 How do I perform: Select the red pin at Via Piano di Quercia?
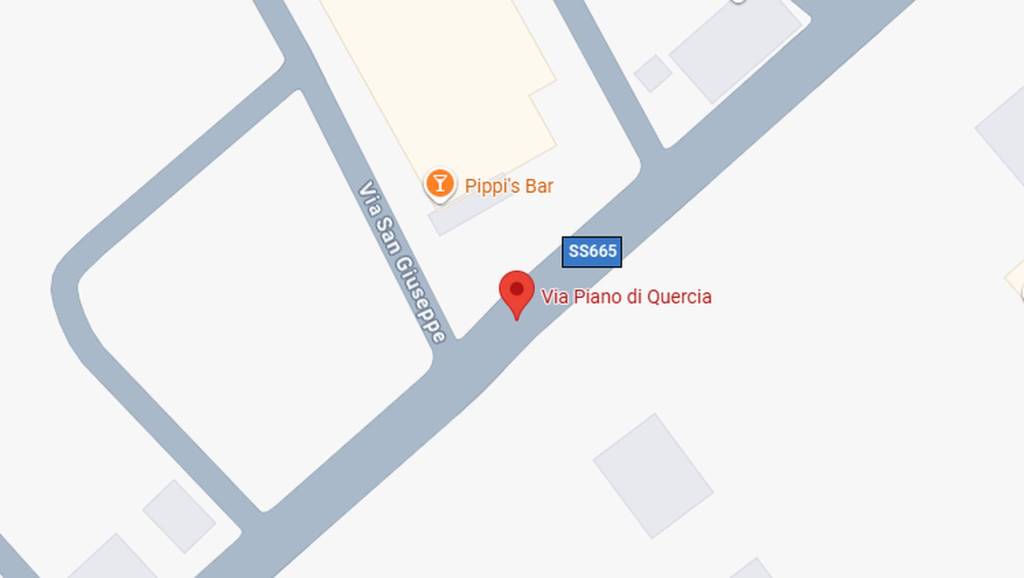click(x=516, y=293)
